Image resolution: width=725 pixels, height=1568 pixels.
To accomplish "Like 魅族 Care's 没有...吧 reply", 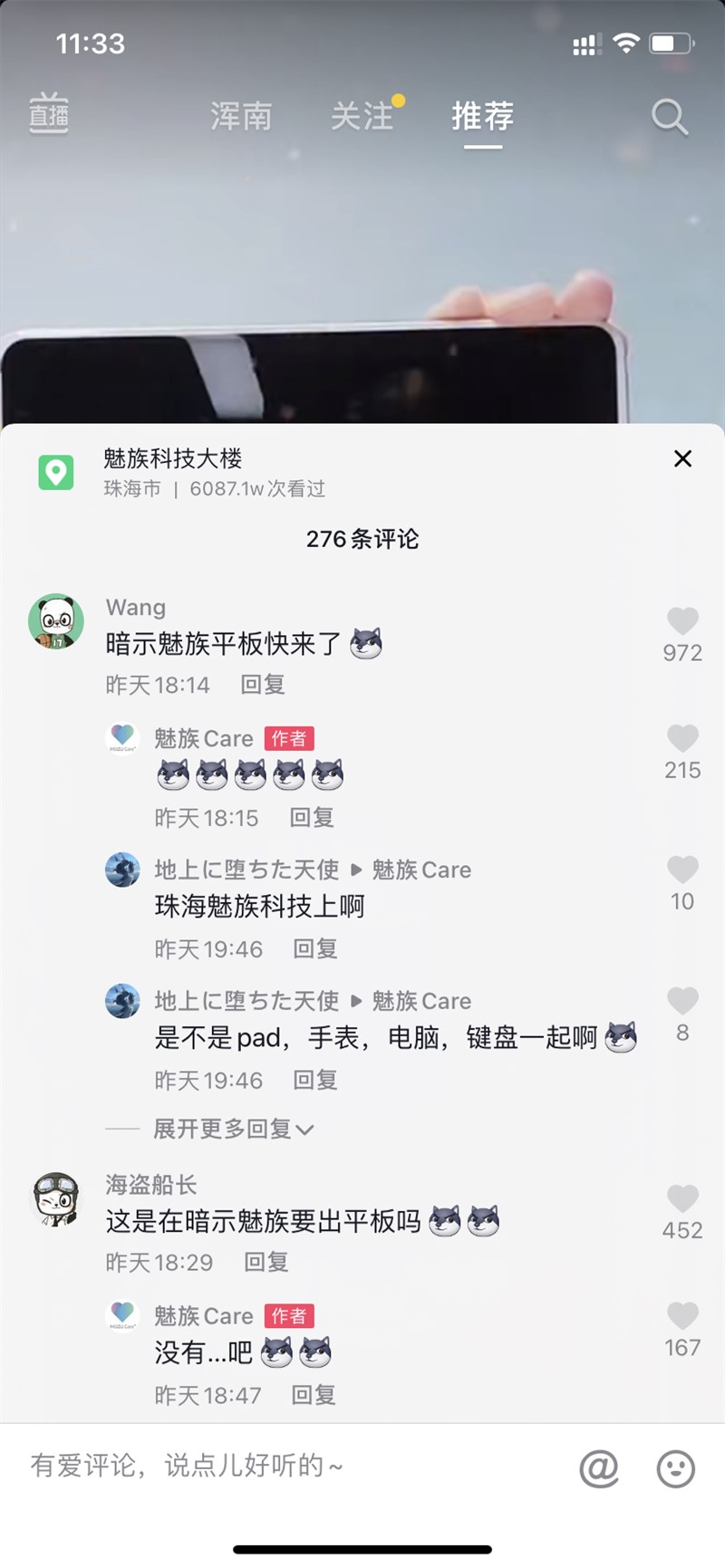I will 682,1316.
